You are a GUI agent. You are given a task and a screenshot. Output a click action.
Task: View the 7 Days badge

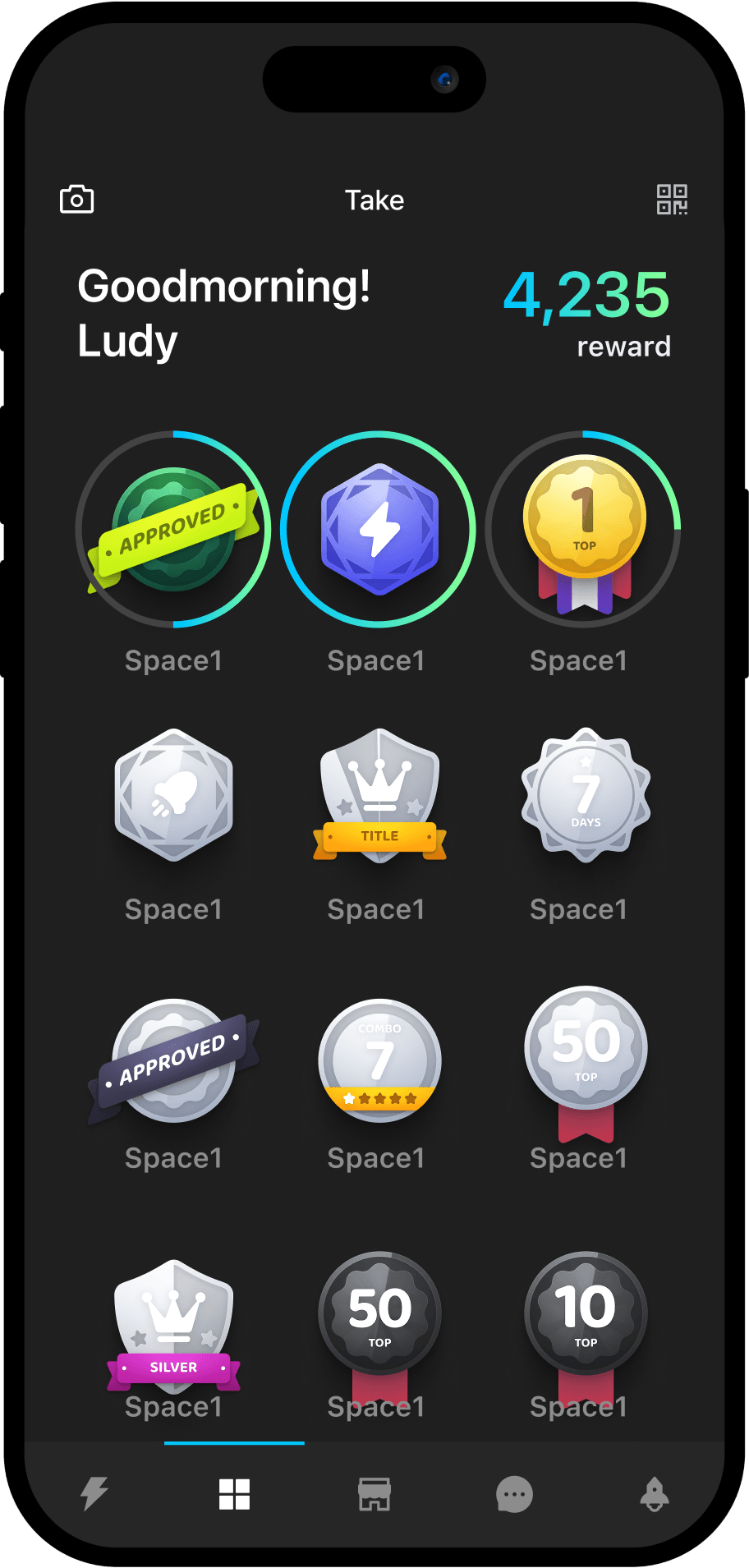click(x=586, y=795)
